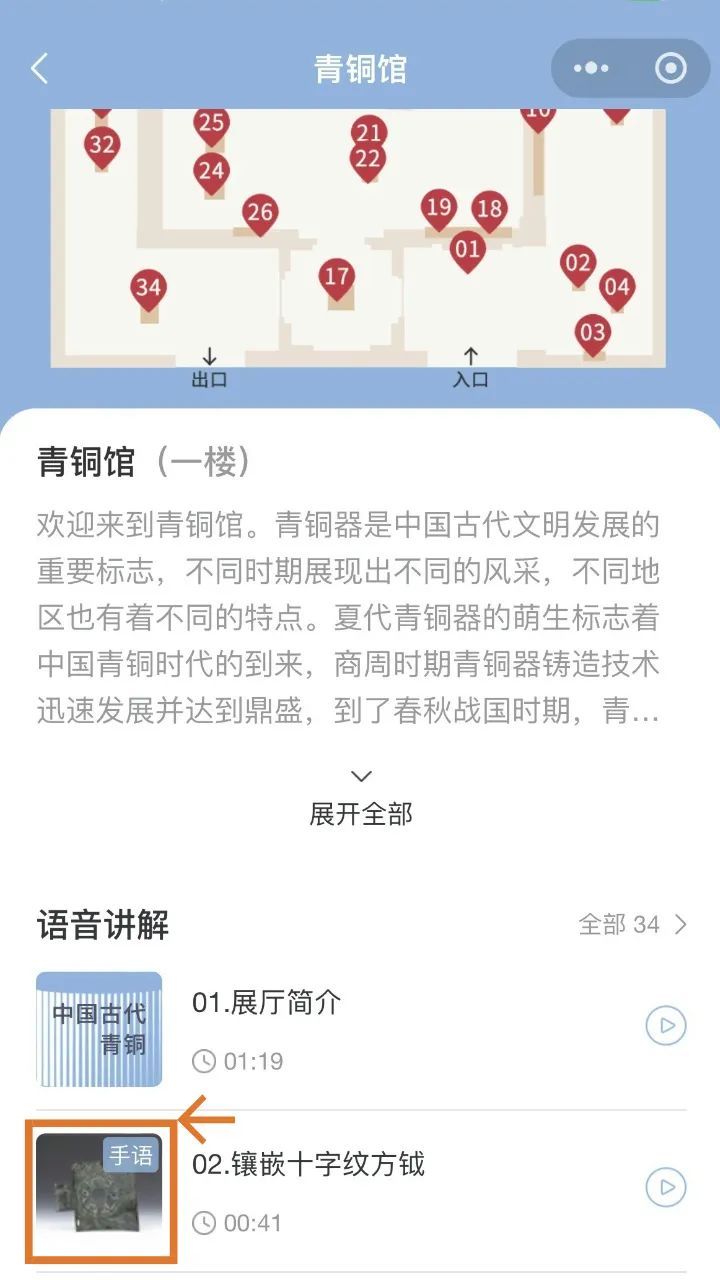Select map pin 04
The width and height of the screenshot is (720, 1280).
(617, 289)
